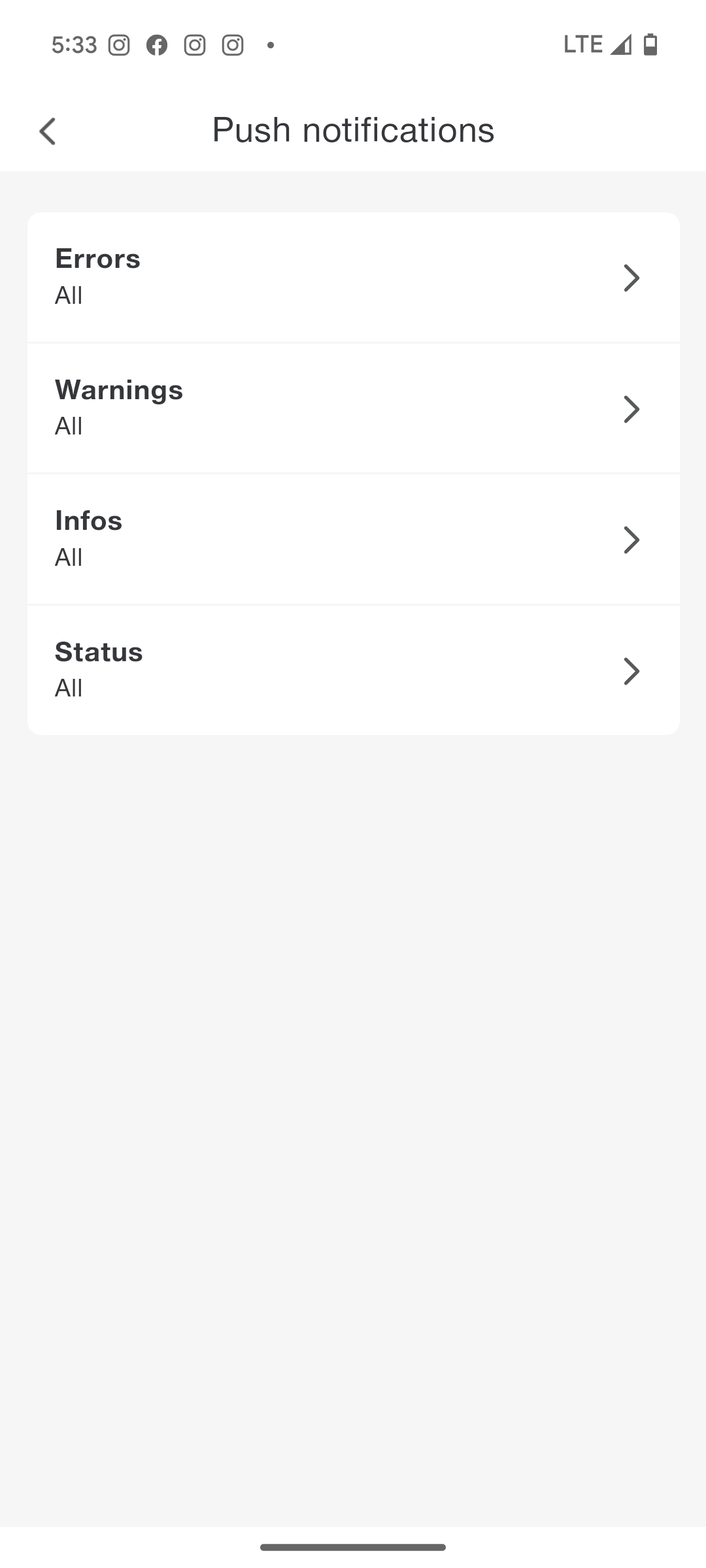Open the Warnings notification settings

353,408
